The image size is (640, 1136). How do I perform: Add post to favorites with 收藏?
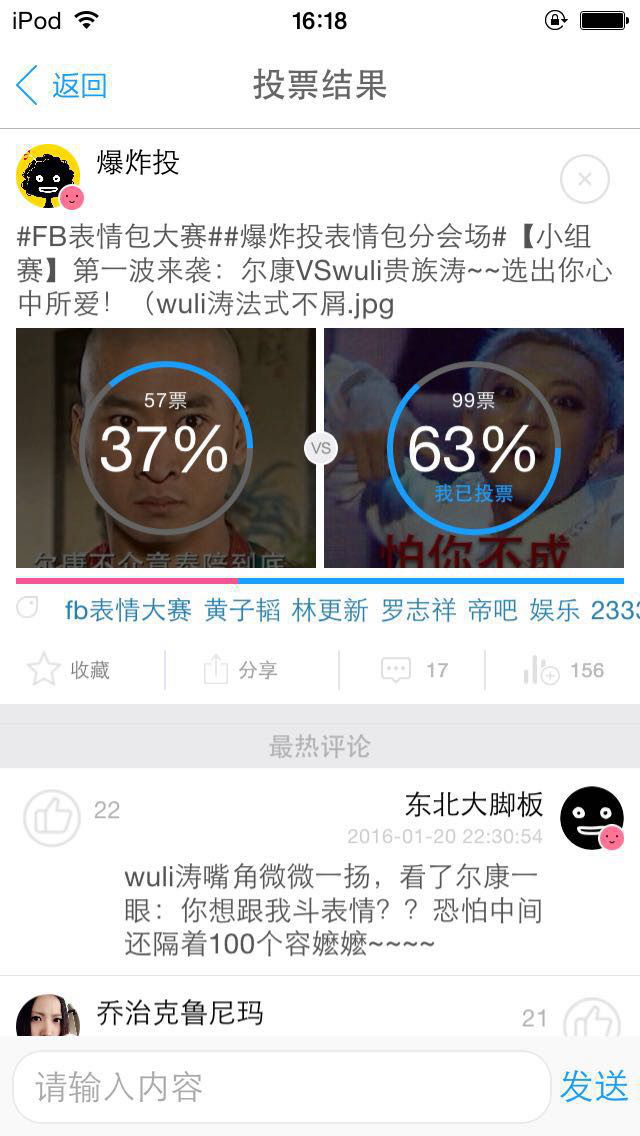[68, 670]
